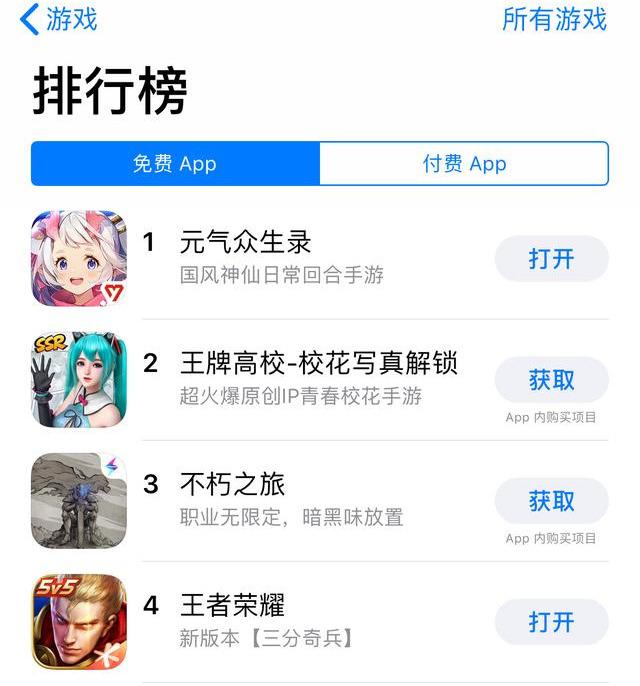
Task: Open 不朽之旅 listing
Action: point(232,485)
